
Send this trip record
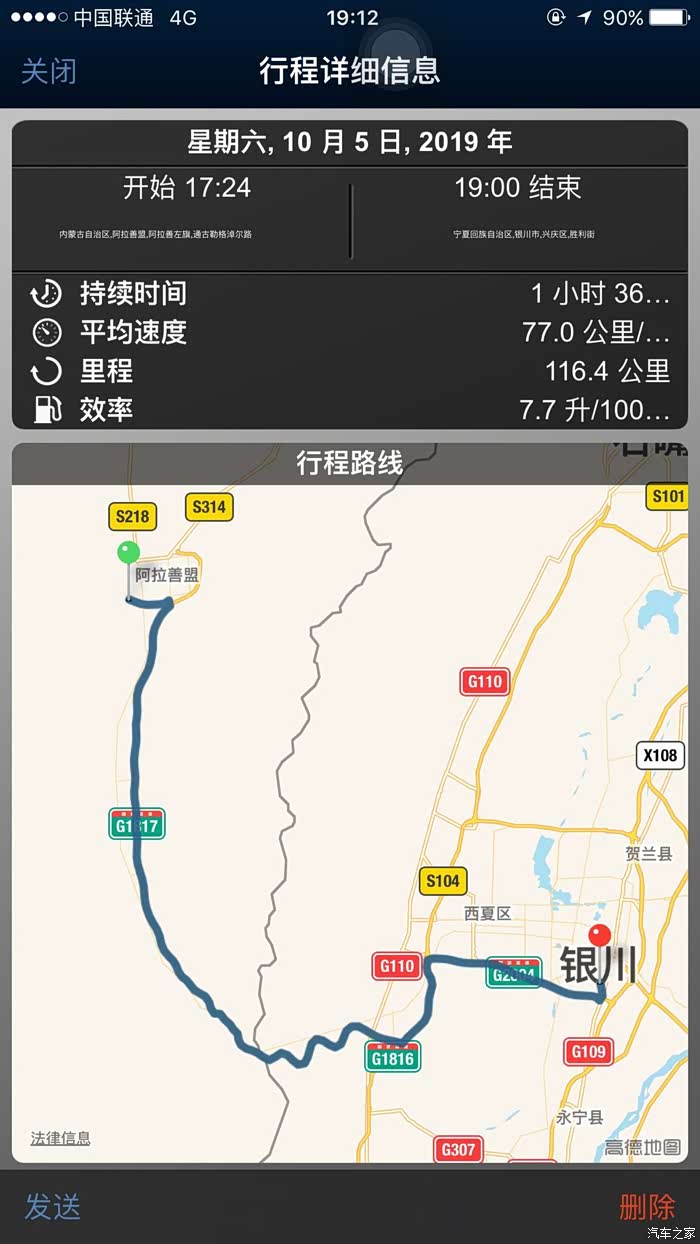(52, 1206)
